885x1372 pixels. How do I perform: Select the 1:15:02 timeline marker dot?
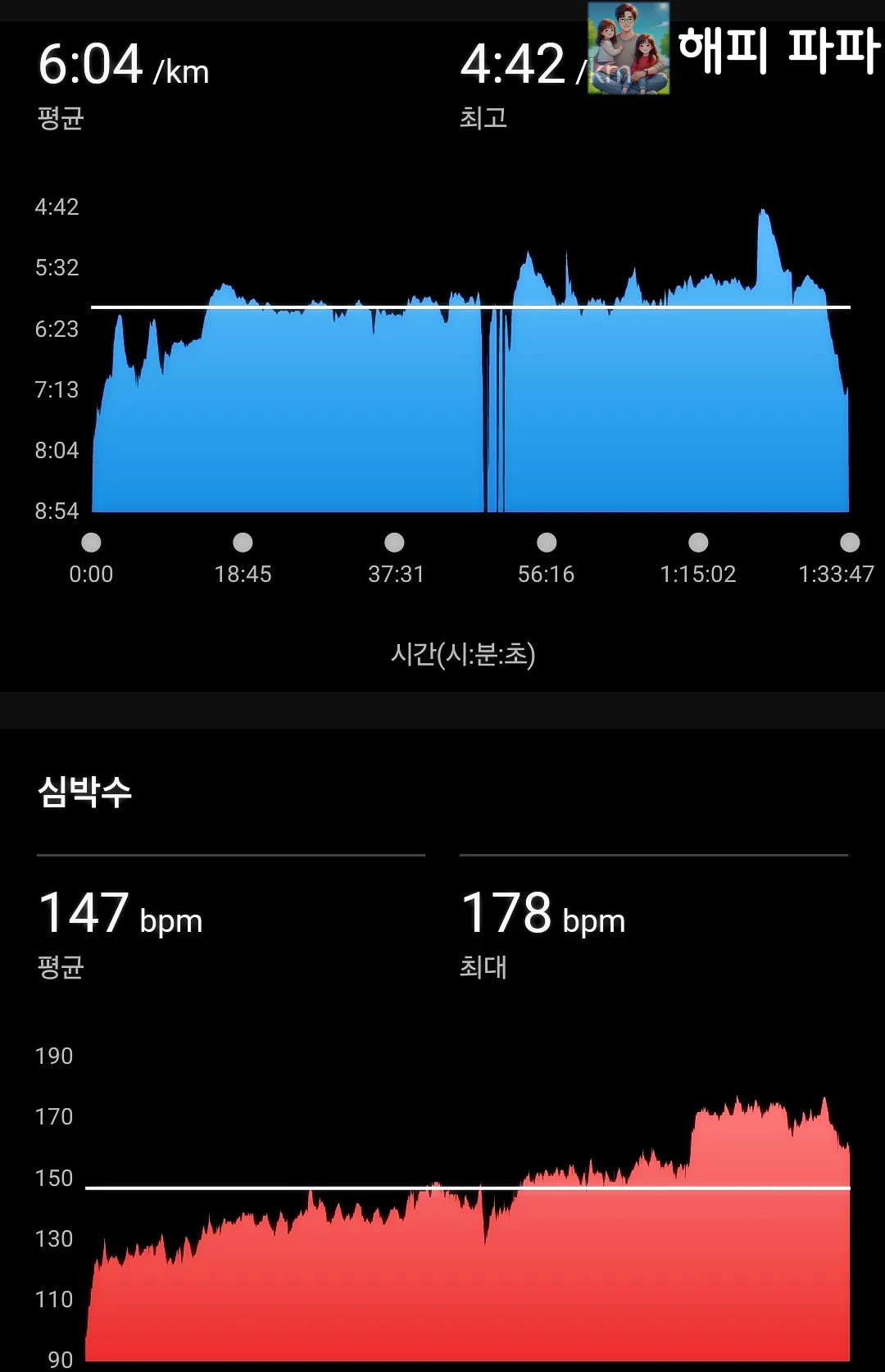[698, 540]
